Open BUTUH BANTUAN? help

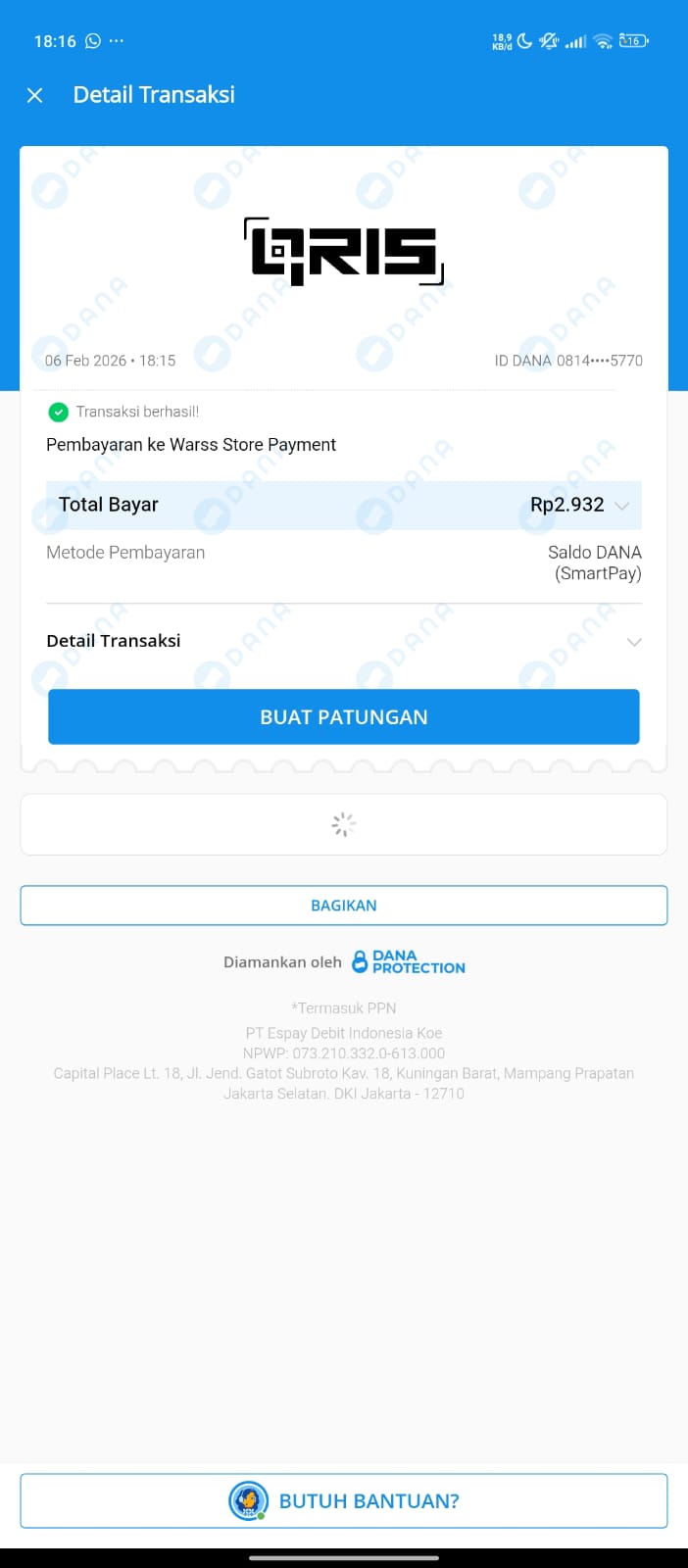(344, 1500)
